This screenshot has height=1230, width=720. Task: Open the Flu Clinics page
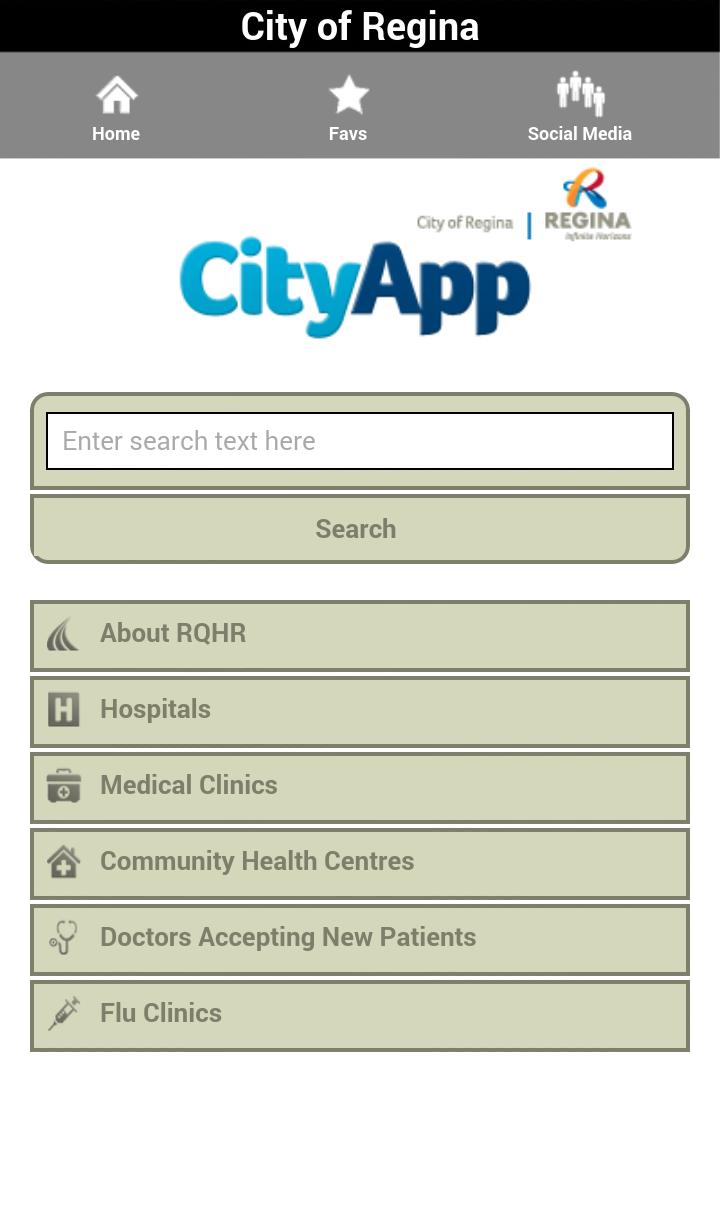360,1013
